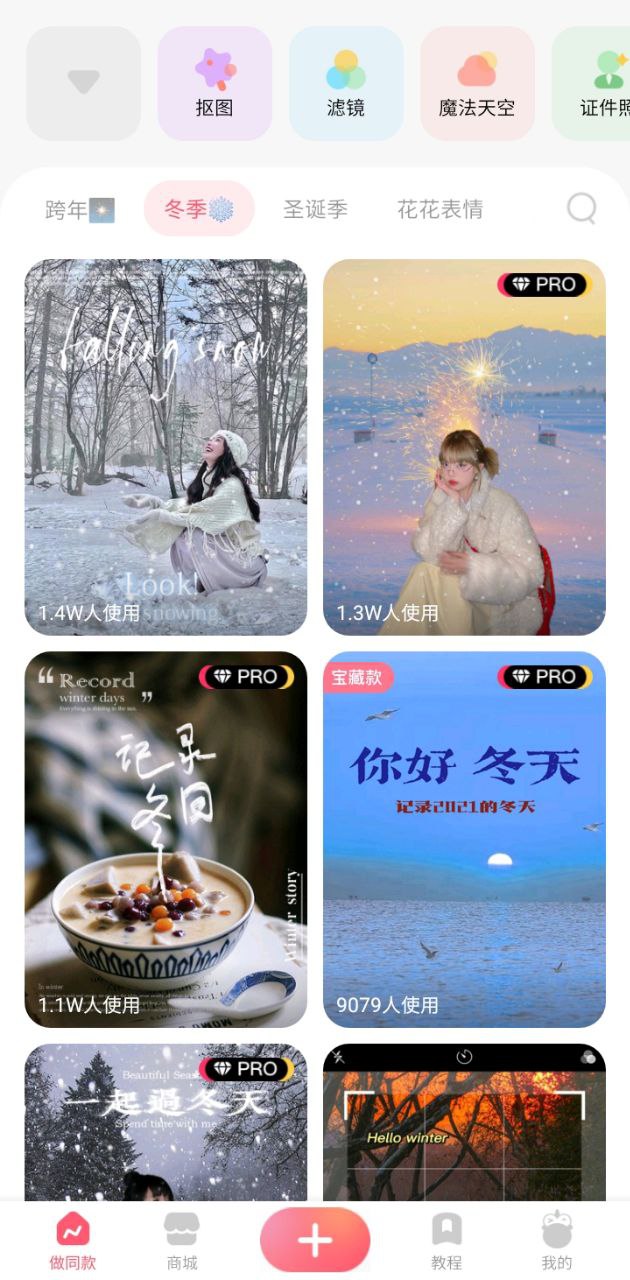Select the 冬季 category tab
The height and width of the screenshot is (1280, 630).
pos(198,209)
